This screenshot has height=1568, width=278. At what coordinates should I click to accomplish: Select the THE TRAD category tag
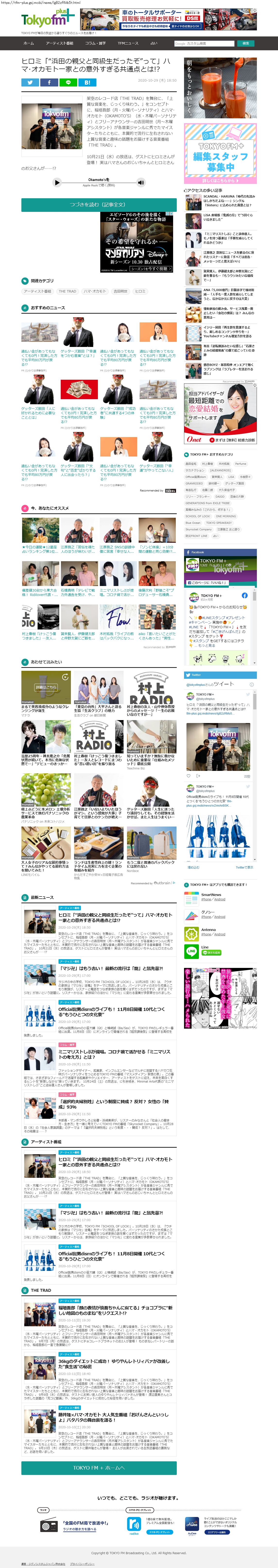pyautogui.click(x=67, y=291)
